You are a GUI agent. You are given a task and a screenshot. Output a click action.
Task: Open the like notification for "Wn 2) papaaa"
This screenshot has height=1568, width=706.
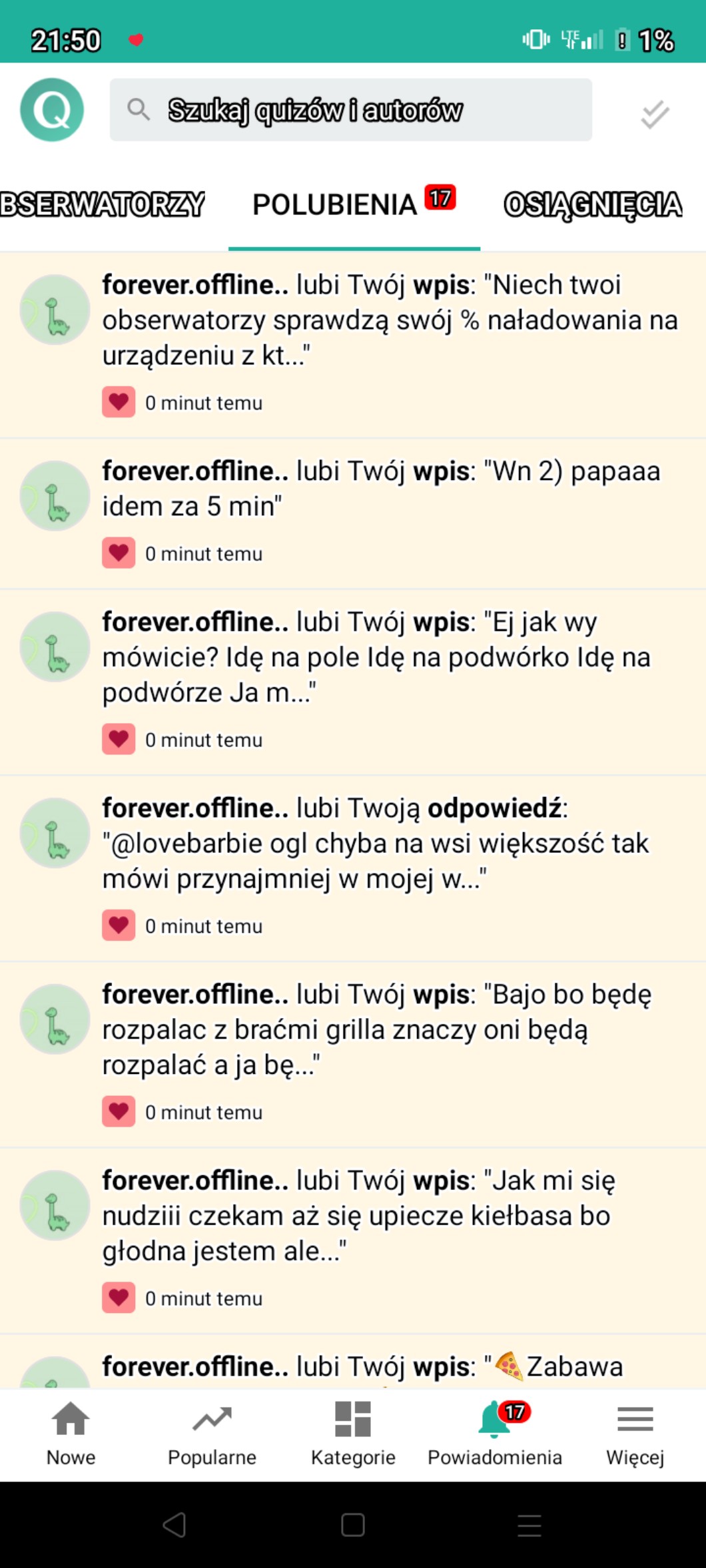tap(353, 513)
